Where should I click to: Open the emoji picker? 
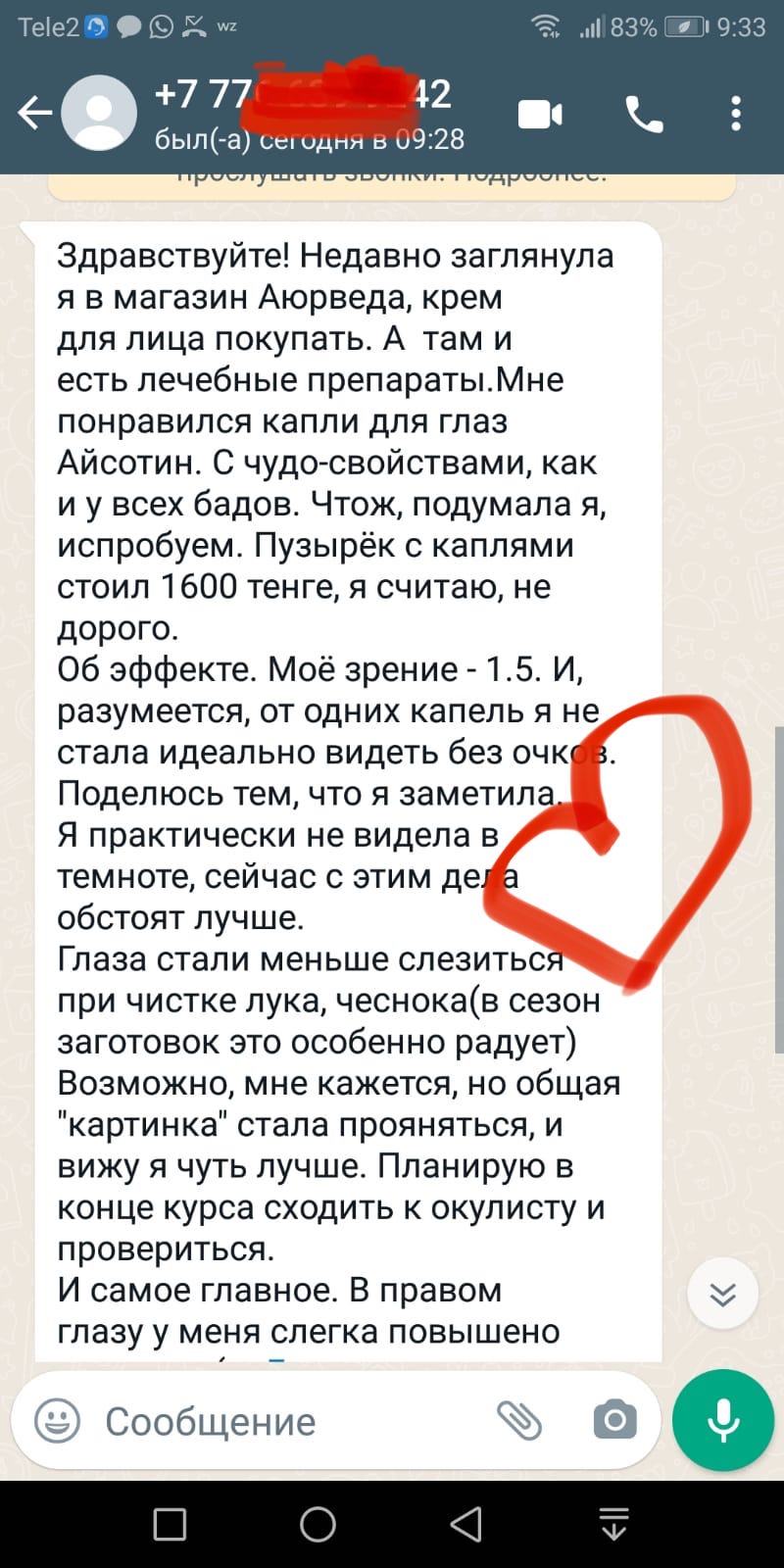pyautogui.click(x=58, y=1421)
